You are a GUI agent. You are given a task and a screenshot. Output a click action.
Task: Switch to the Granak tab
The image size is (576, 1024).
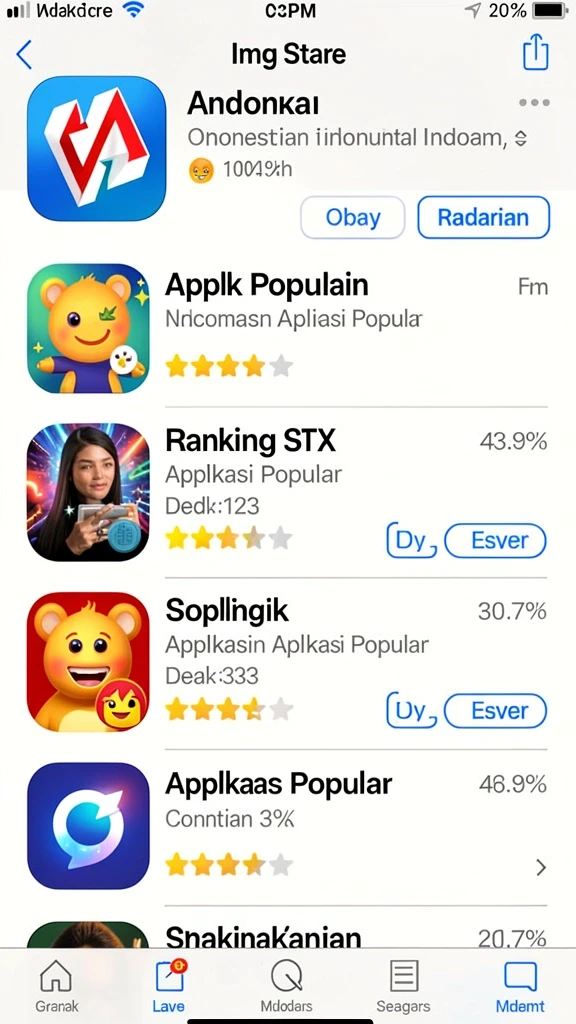point(56,985)
